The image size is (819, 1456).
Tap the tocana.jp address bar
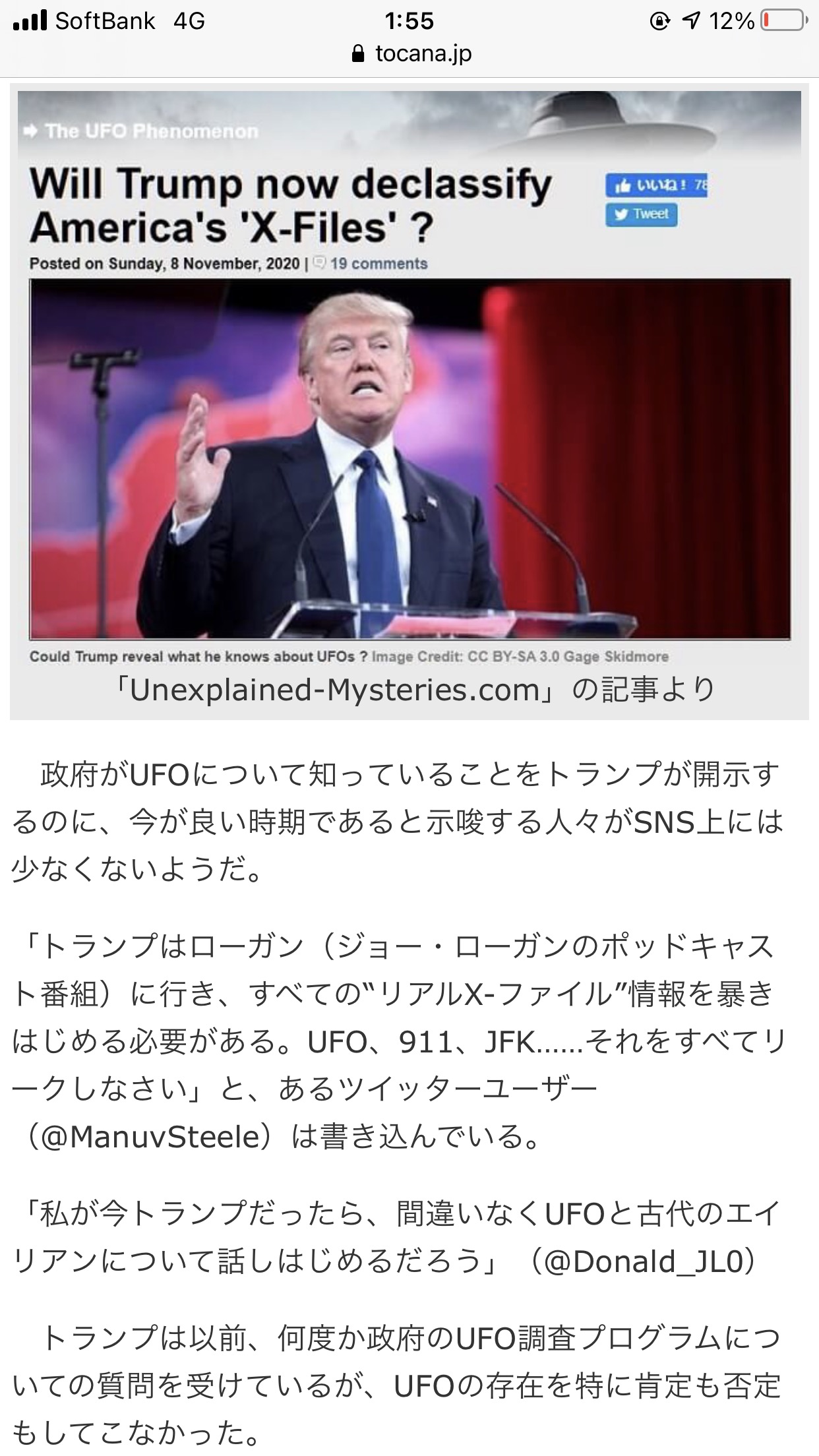411,54
